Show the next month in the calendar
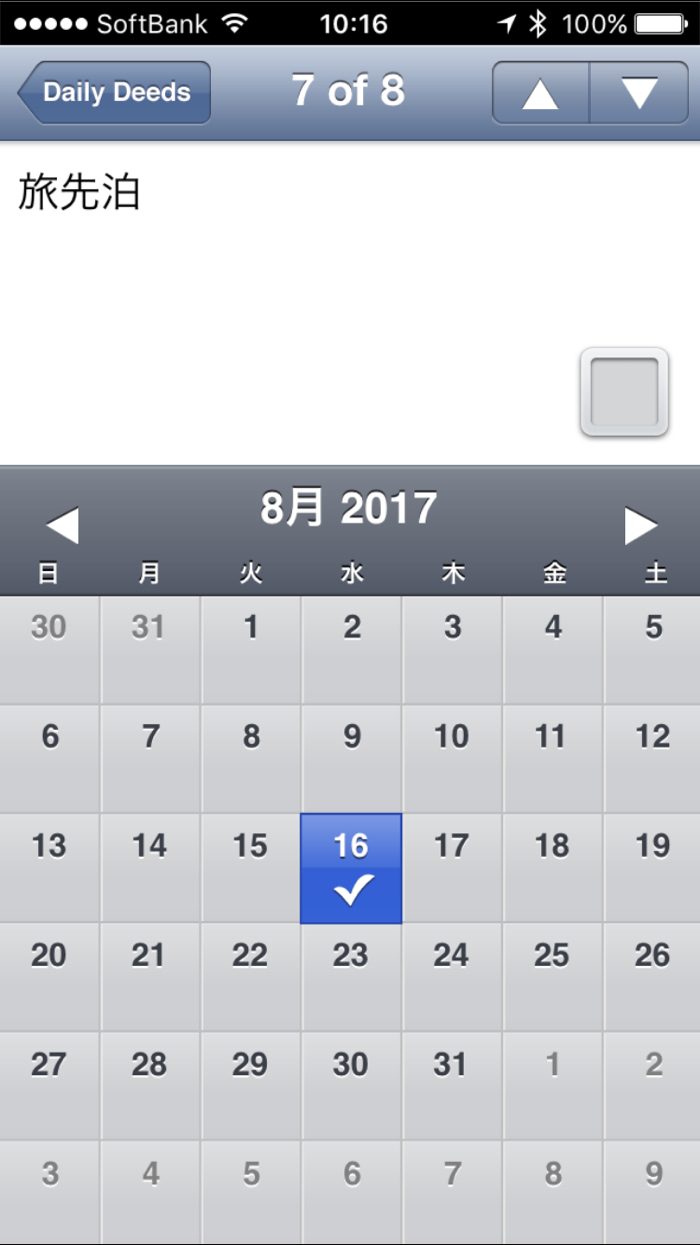This screenshot has width=700, height=1245. click(640, 526)
